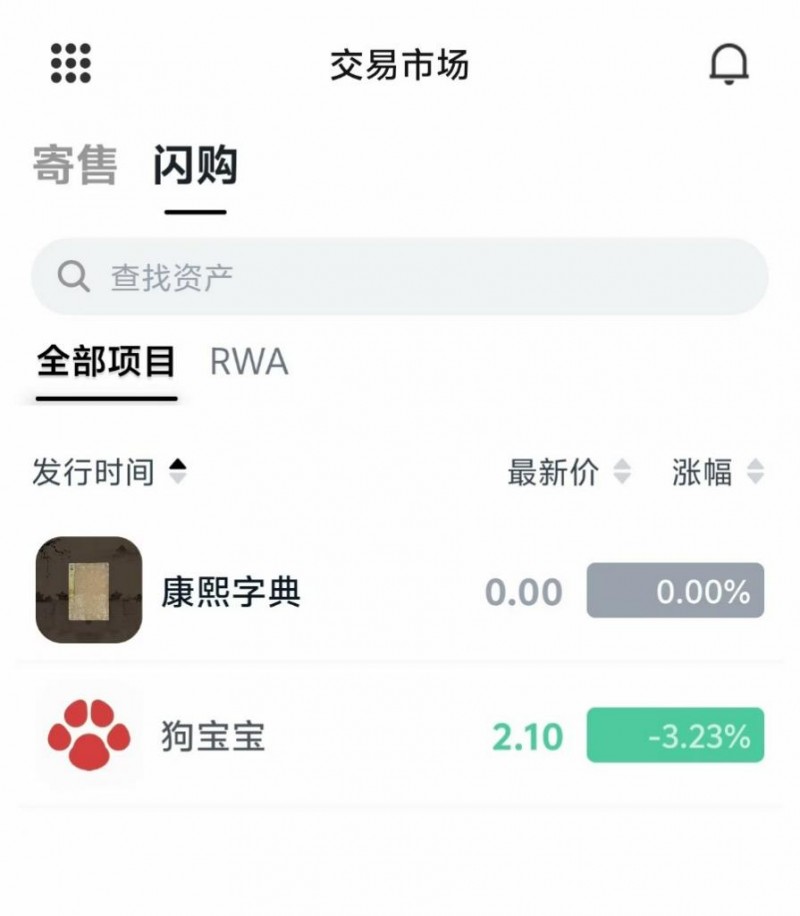Select the 闪购 tab
The height and width of the screenshot is (916, 800).
[x=196, y=166]
